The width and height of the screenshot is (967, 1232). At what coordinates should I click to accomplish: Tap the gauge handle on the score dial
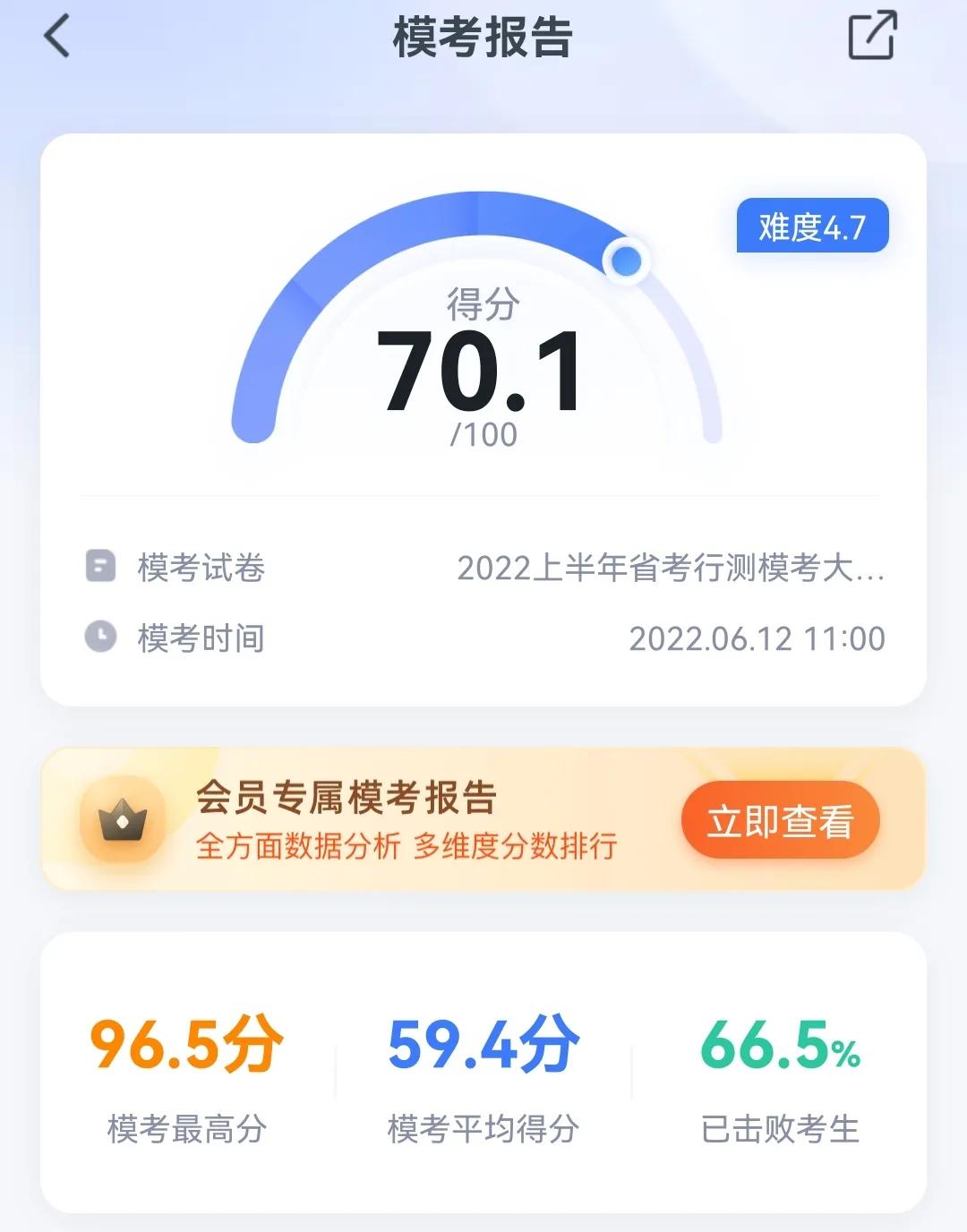tap(627, 261)
